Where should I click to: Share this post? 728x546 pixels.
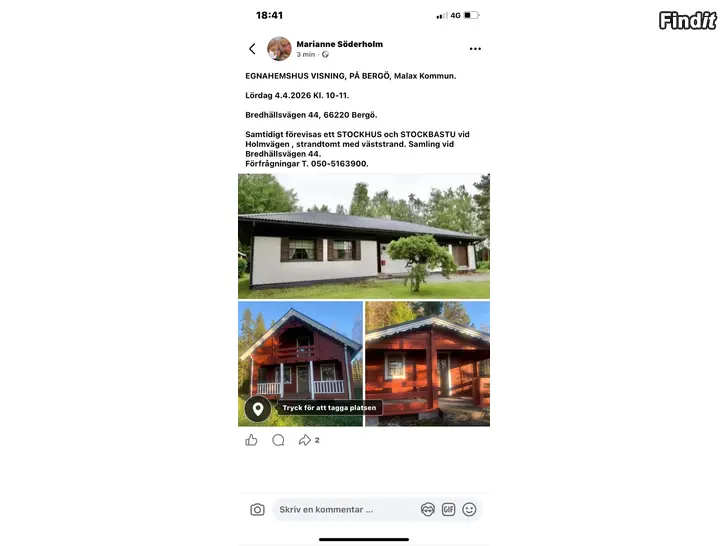point(305,440)
